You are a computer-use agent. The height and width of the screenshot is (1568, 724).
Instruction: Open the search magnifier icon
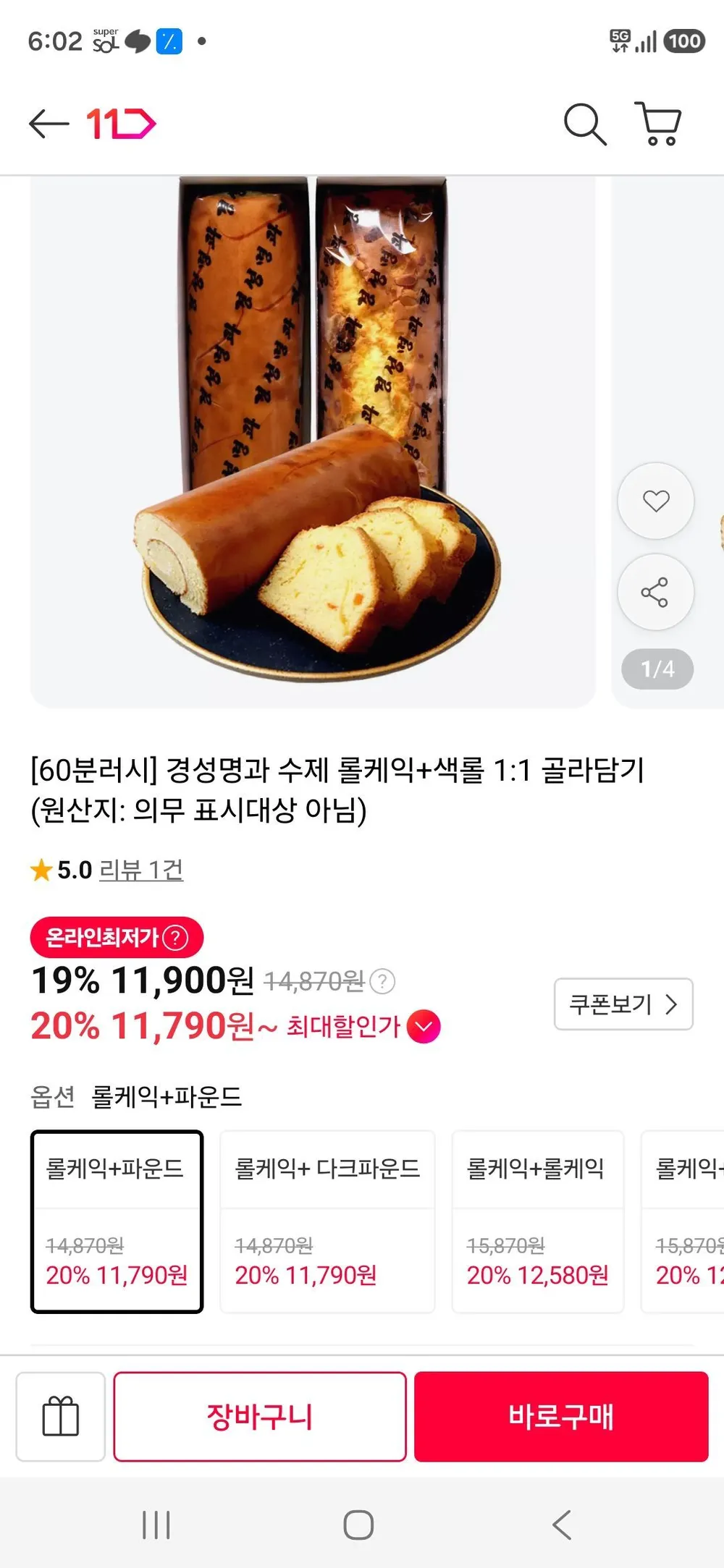click(x=585, y=124)
